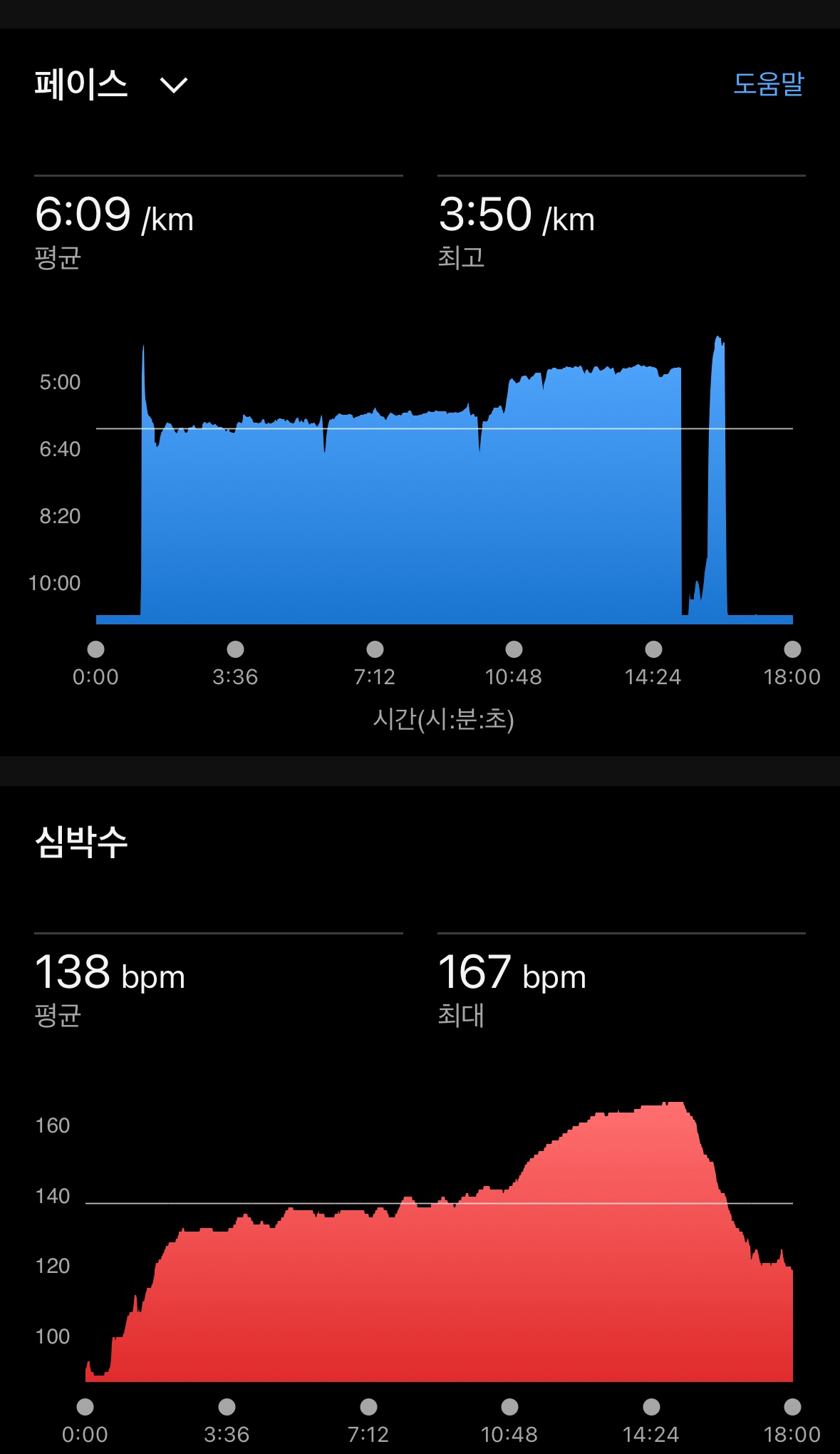
Task: Open the 도움말 help link
Action: tap(768, 84)
